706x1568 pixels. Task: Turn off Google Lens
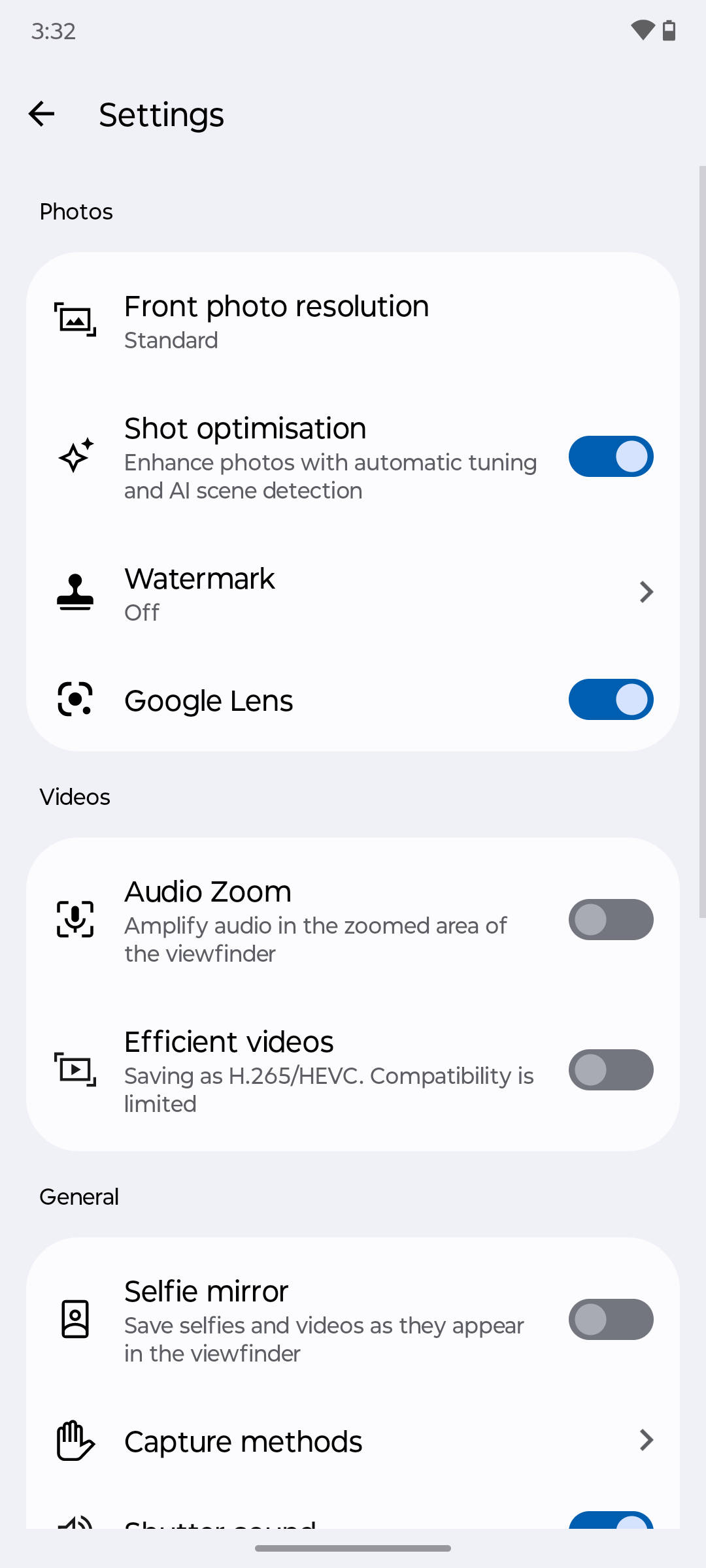611,700
